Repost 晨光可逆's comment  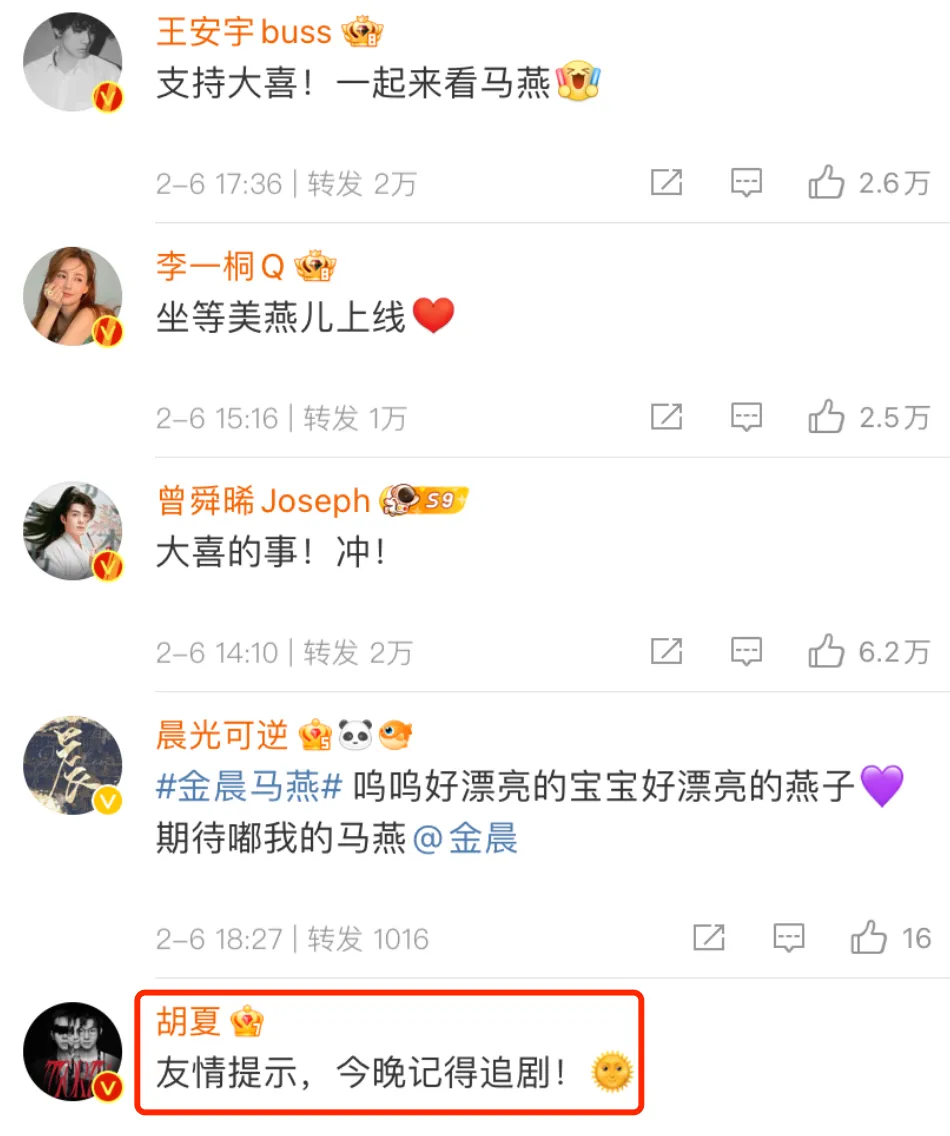[709, 938]
